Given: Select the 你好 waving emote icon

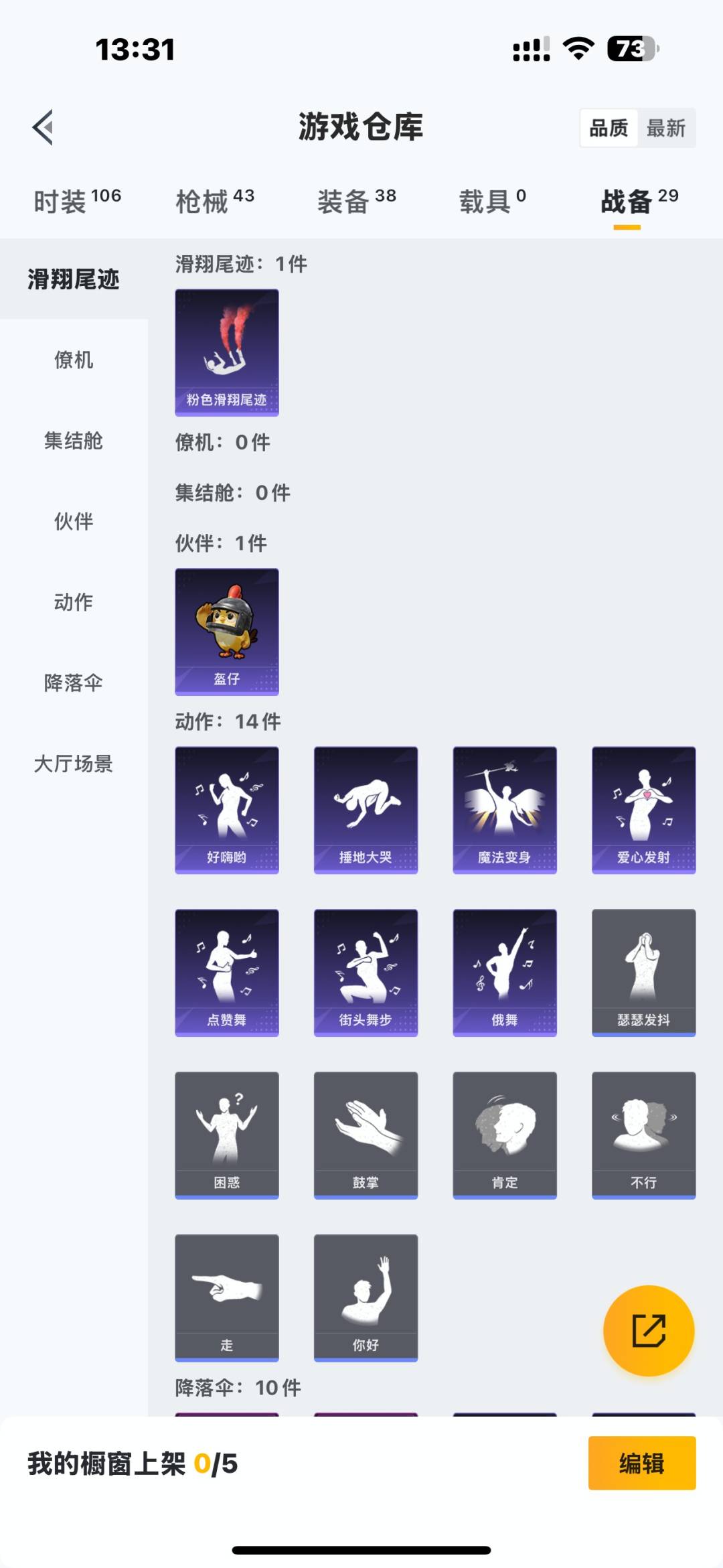Looking at the screenshot, I should [366, 1293].
